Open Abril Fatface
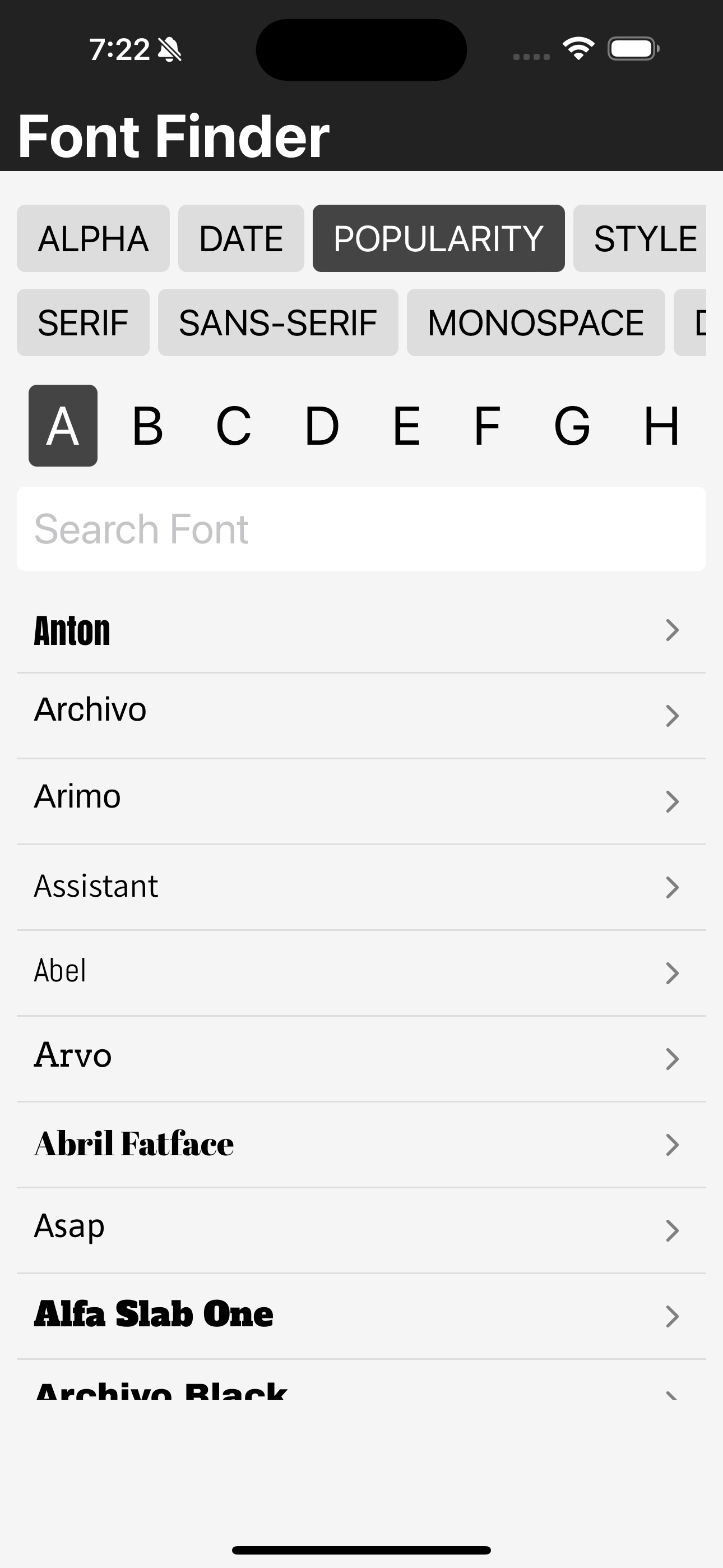 tap(361, 1145)
